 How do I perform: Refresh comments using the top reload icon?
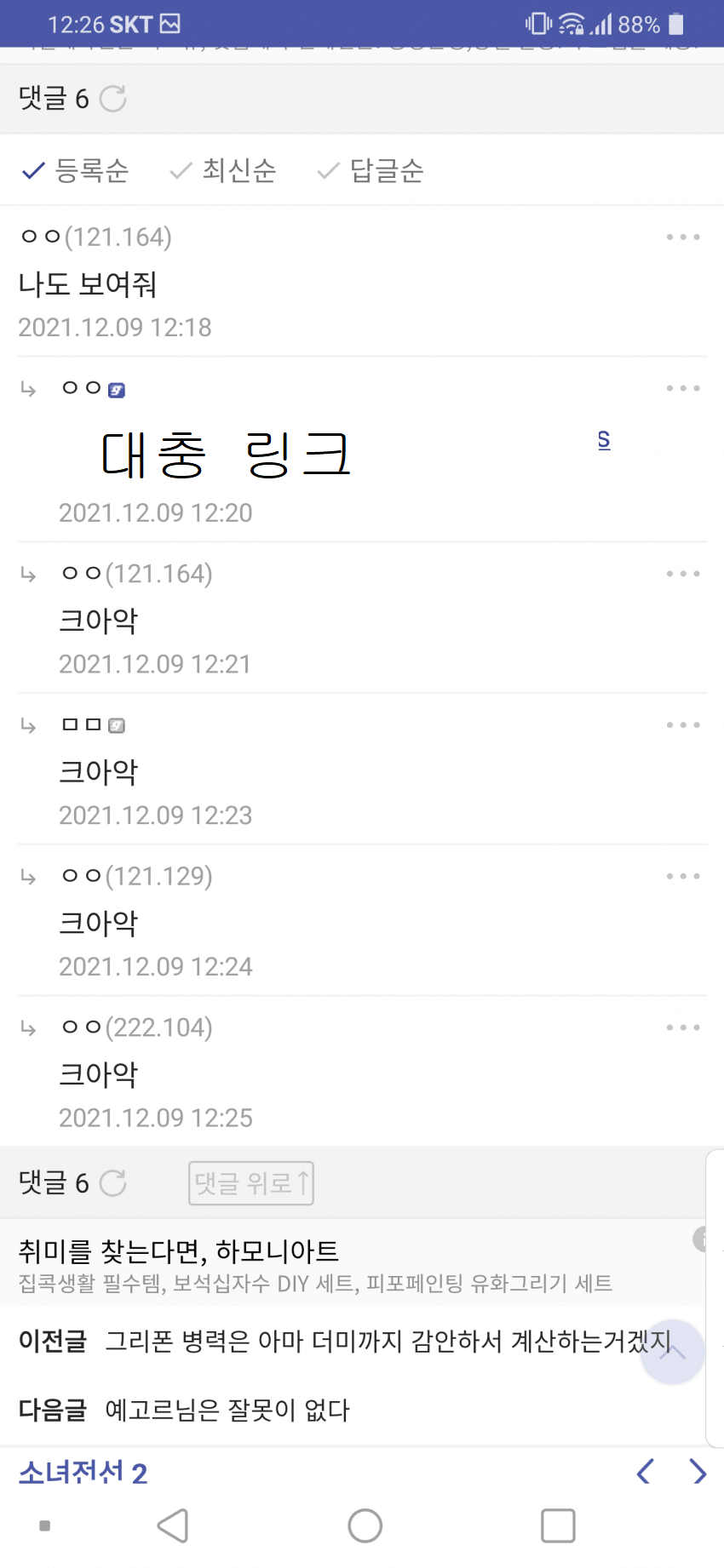point(113,99)
